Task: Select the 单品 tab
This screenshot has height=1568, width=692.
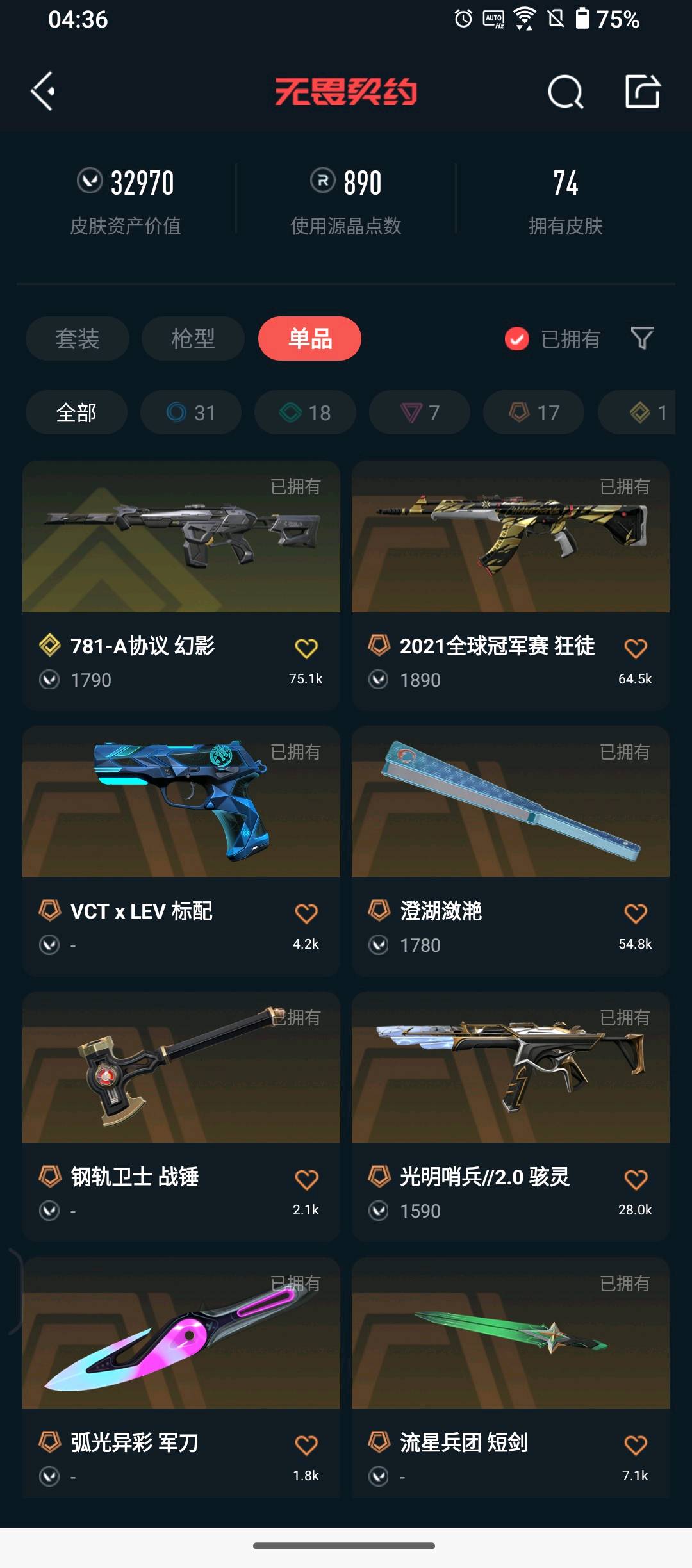Action: click(x=309, y=338)
